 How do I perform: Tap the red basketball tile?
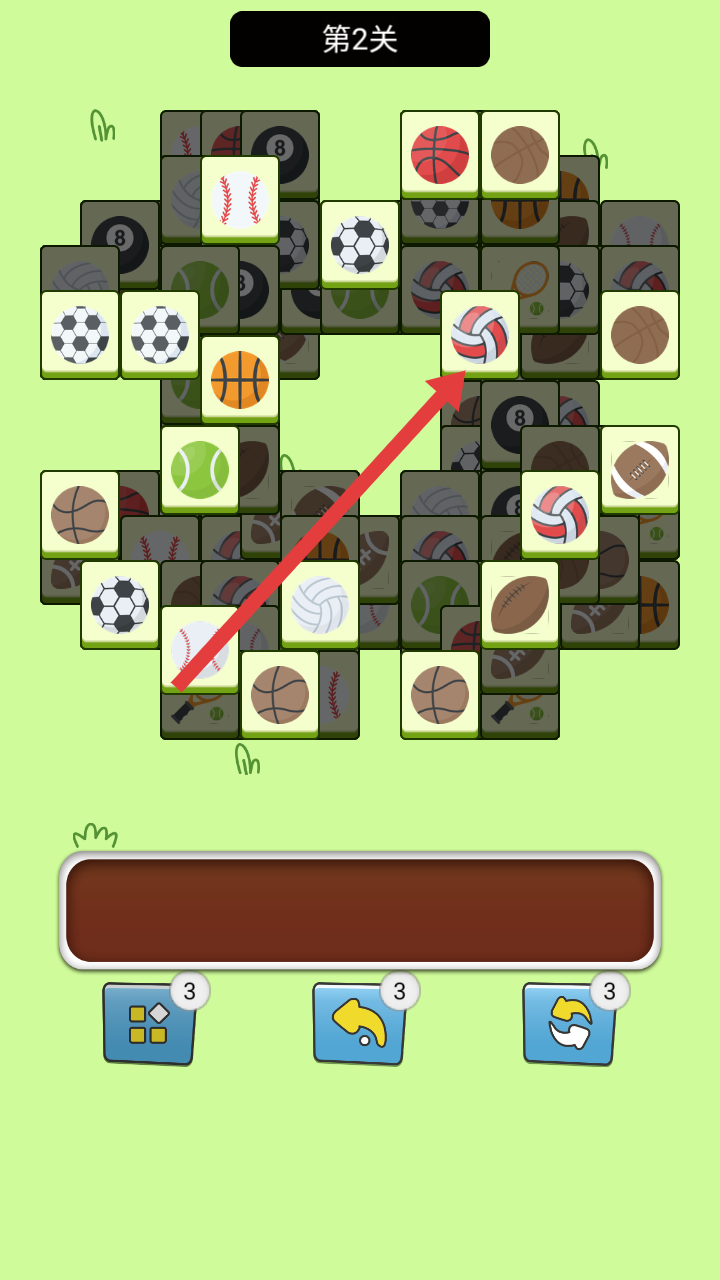click(440, 154)
